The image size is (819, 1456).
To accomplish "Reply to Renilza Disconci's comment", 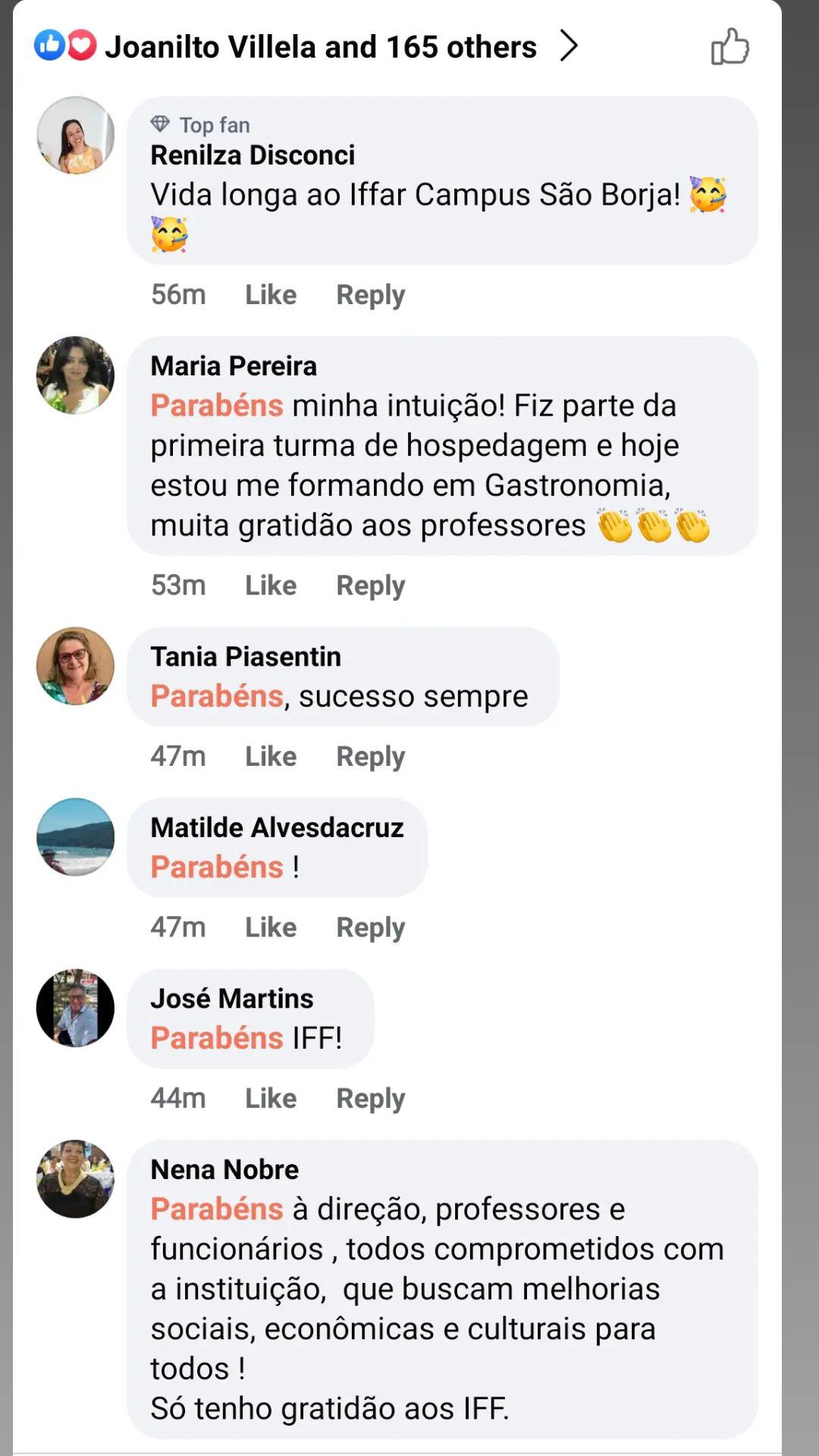I will pos(370,294).
